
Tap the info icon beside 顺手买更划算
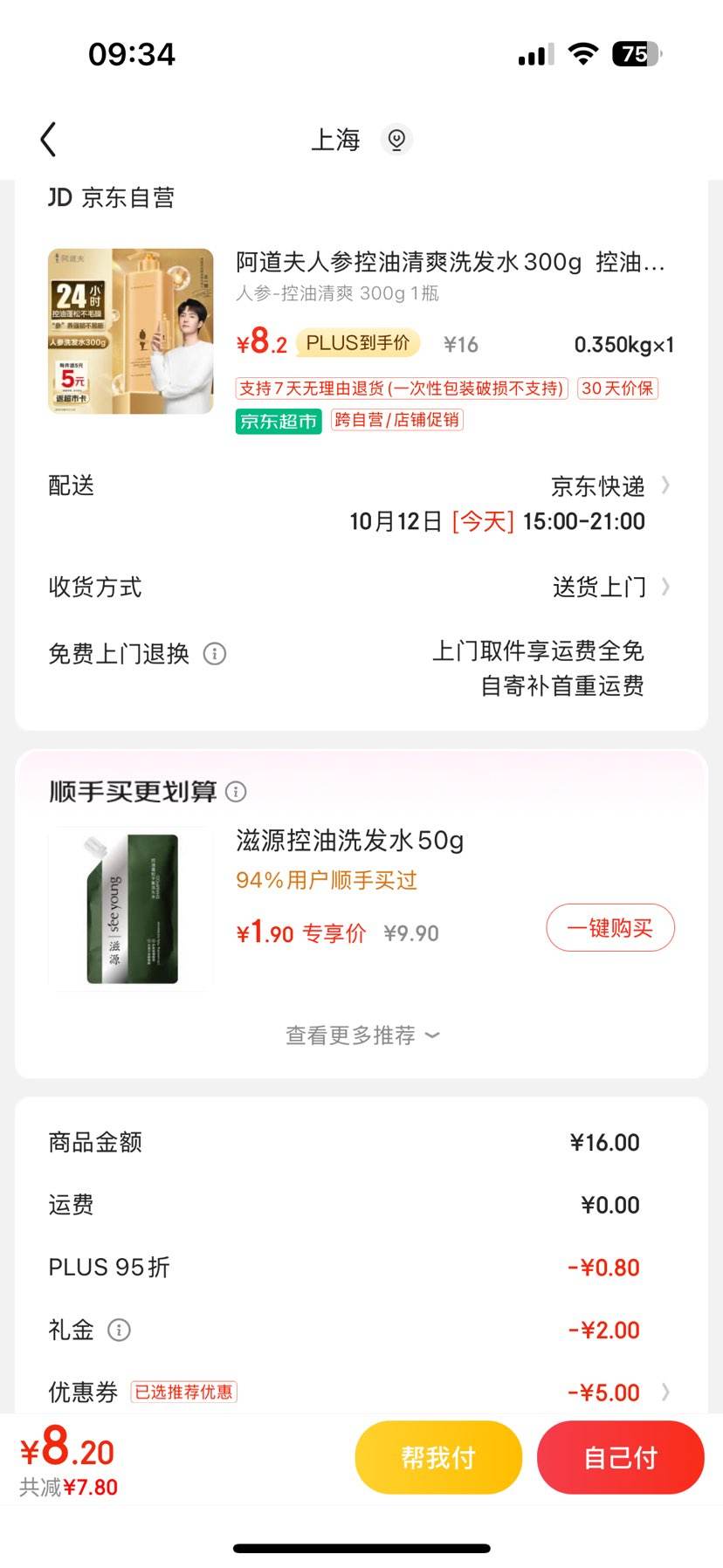233,793
